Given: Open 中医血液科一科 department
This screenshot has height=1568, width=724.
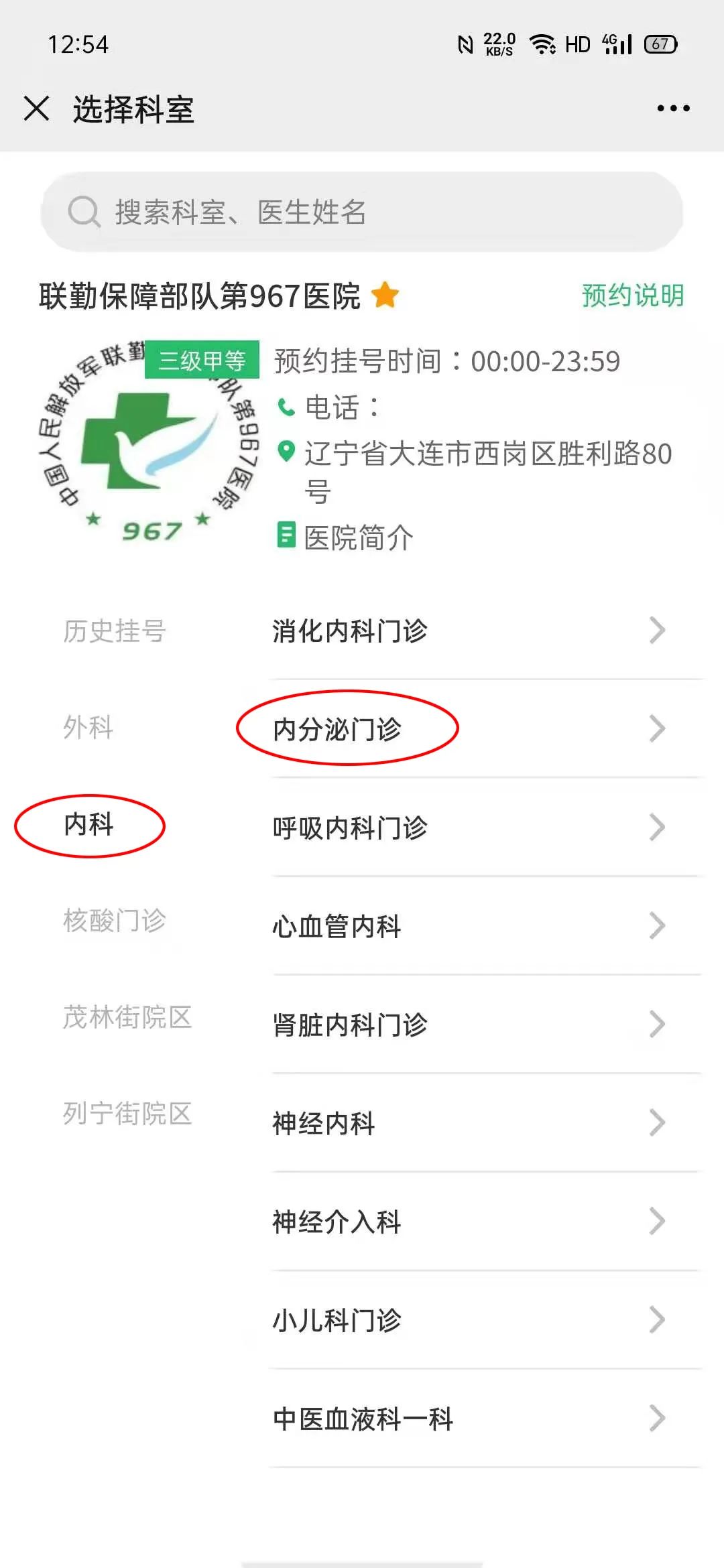Looking at the screenshot, I should (x=469, y=1419).
